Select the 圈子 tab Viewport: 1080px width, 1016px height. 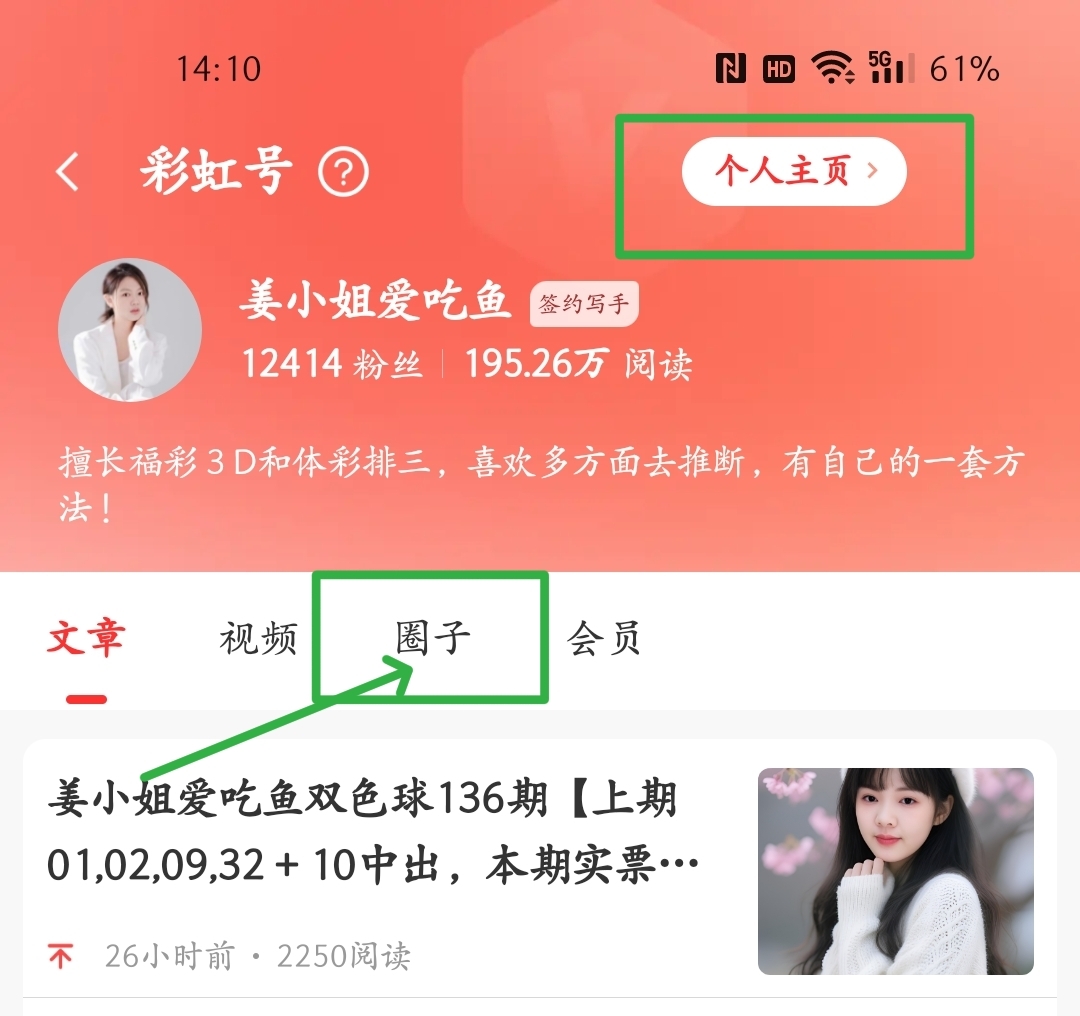(432, 639)
